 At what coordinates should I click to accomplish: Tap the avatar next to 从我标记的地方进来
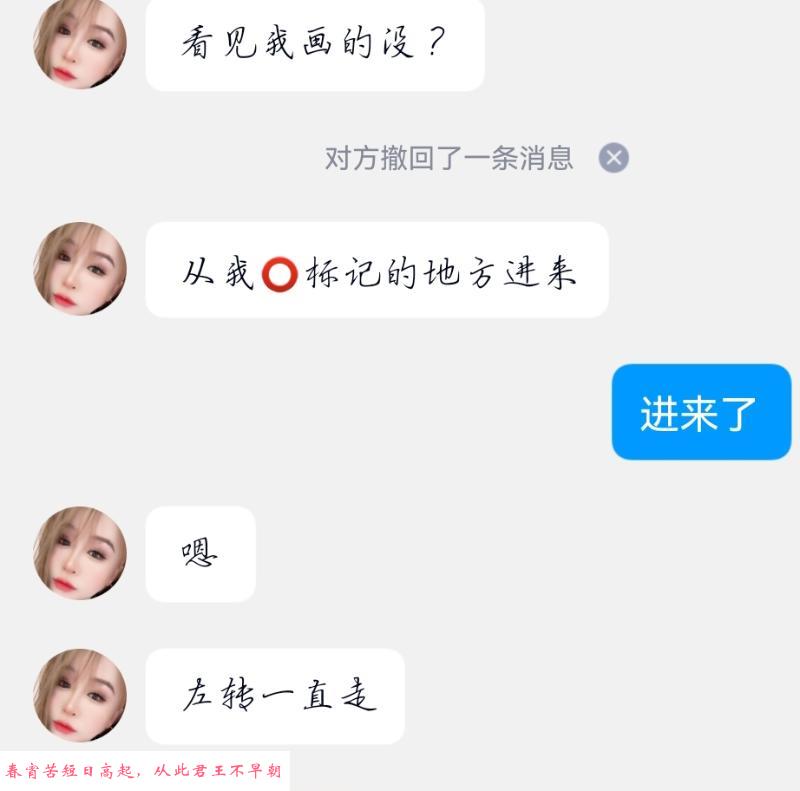pos(80,269)
